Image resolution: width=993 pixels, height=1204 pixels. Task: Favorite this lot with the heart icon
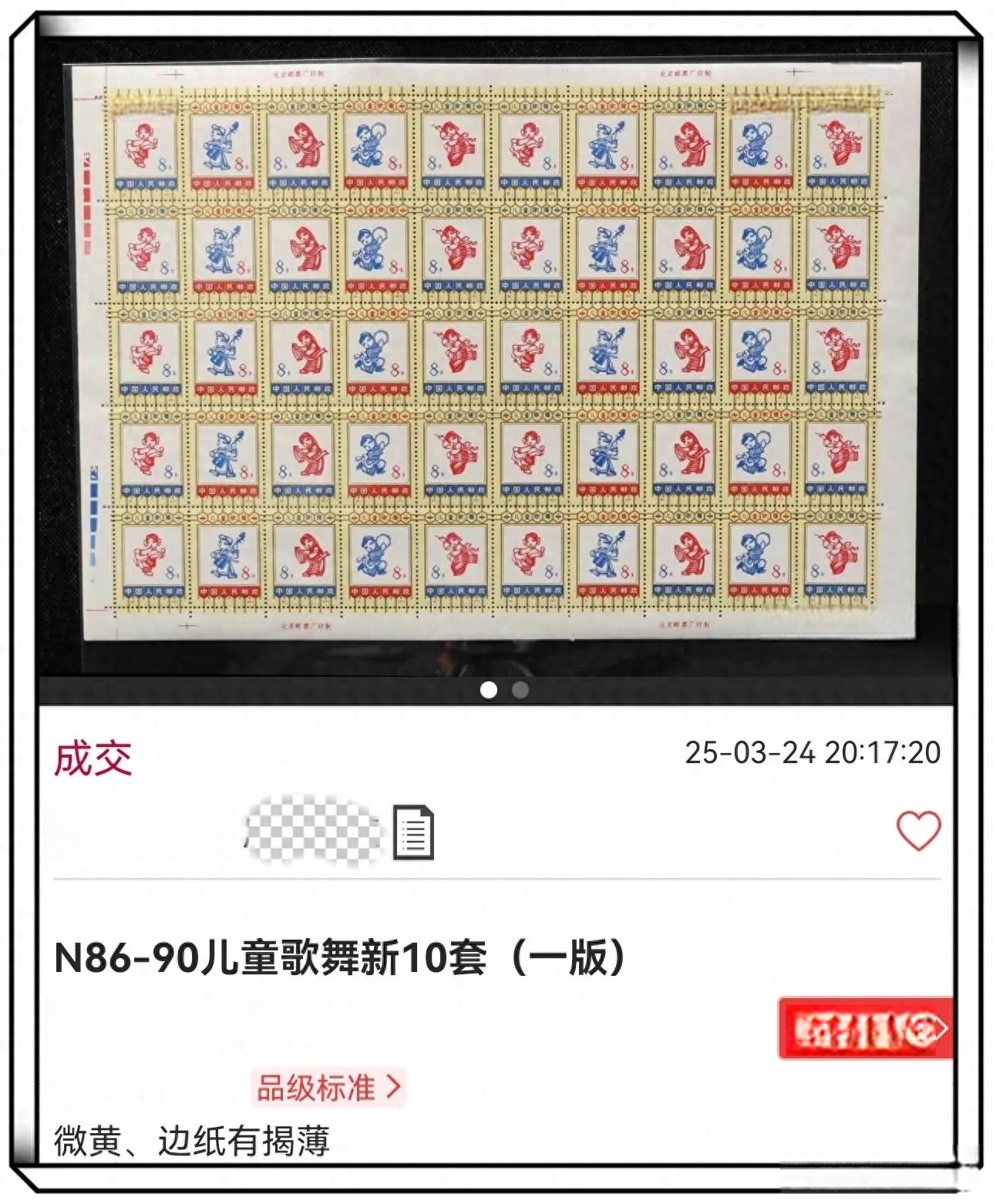click(x=918, y=831)
